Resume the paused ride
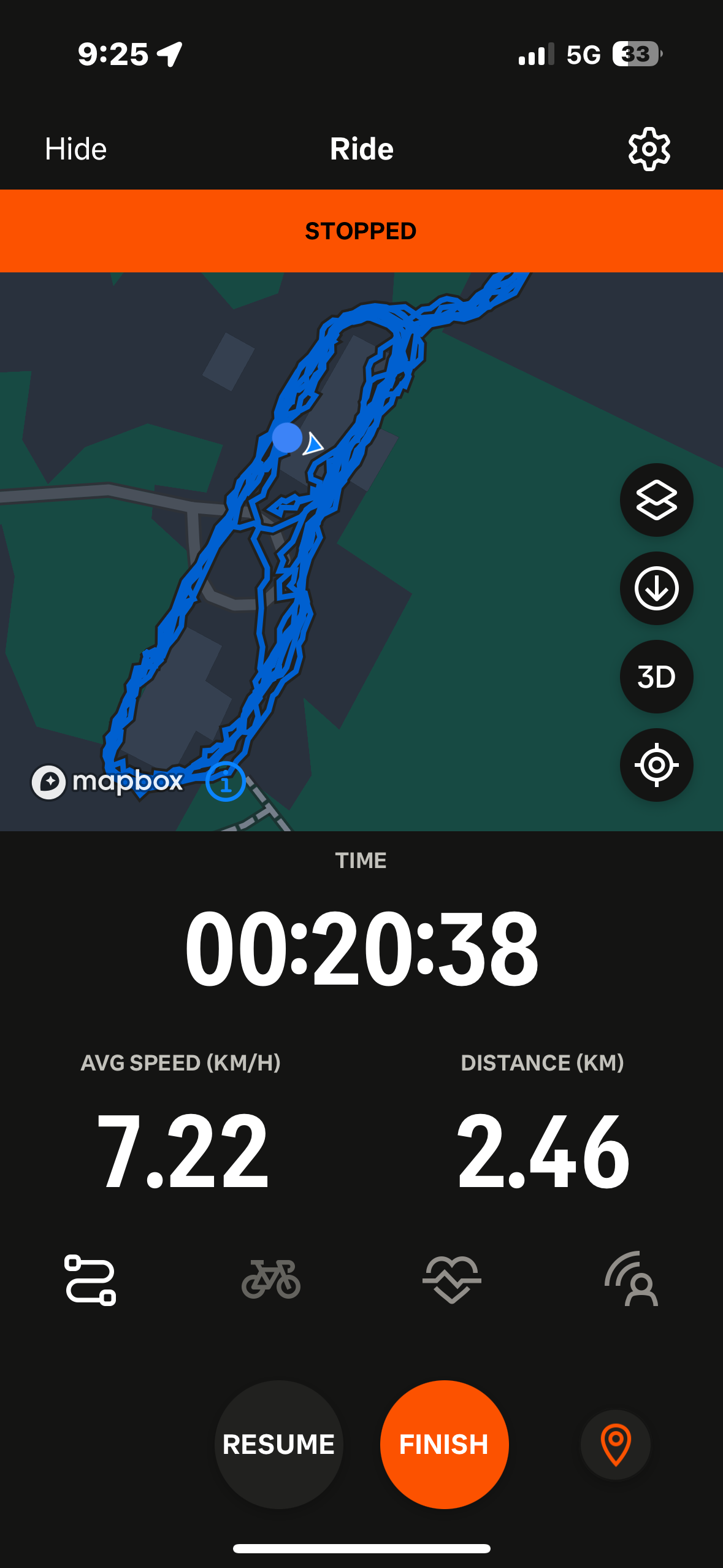The image size is (723, 1568). point(278,1444)
